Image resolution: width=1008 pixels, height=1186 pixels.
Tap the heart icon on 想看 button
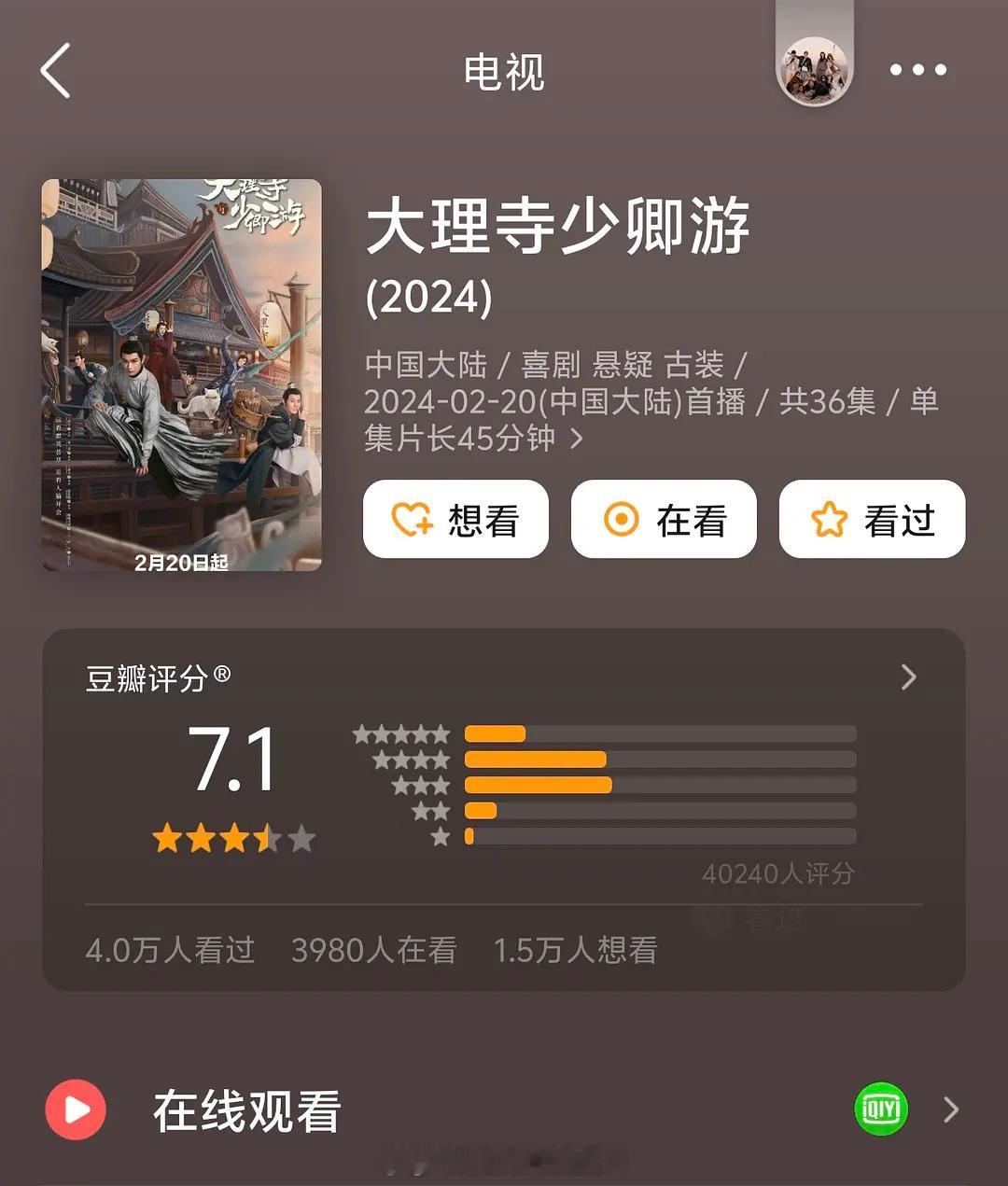pos(414,521)
